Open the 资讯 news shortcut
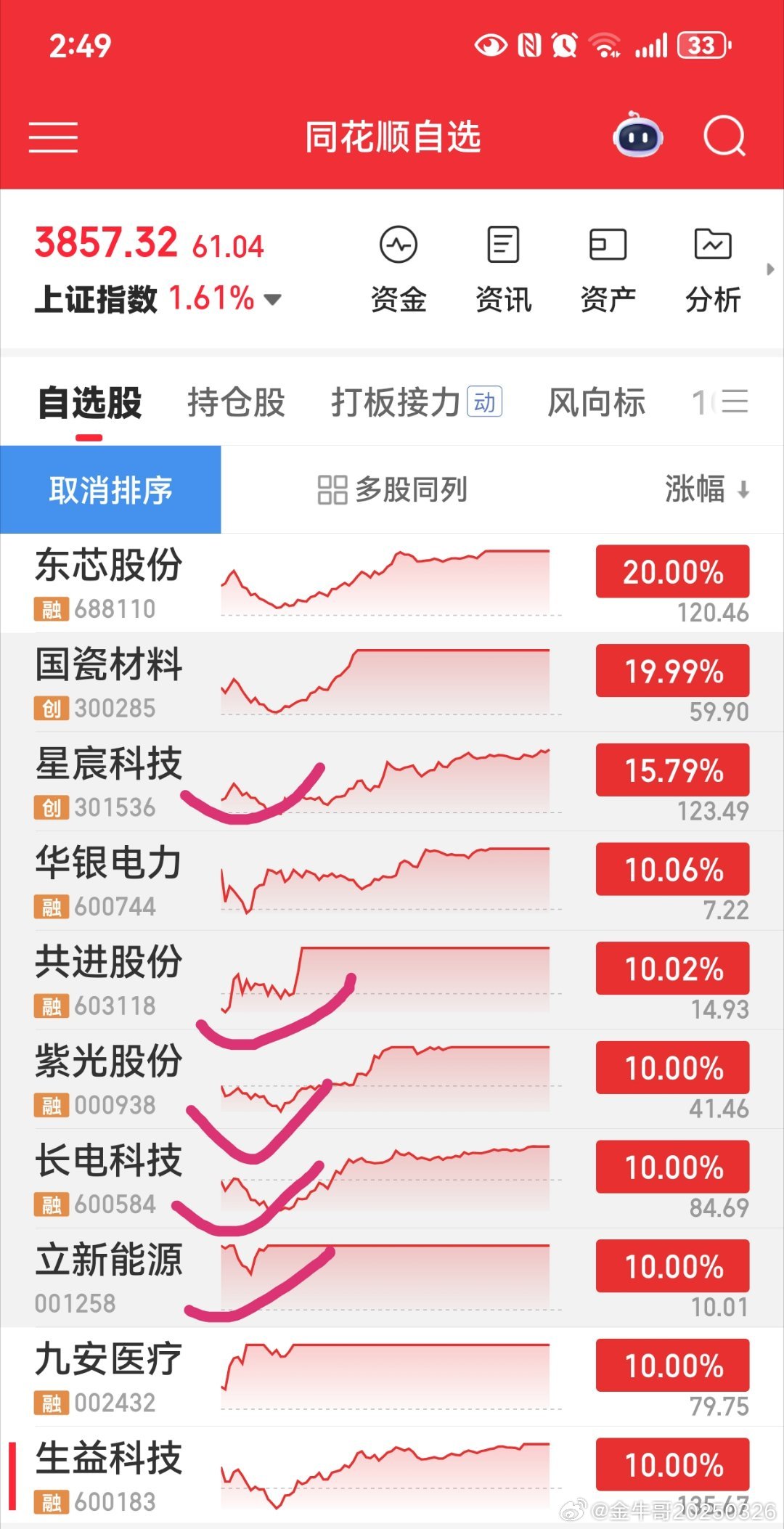Screen dimensions: 784x1529 (x=503, y=269)
